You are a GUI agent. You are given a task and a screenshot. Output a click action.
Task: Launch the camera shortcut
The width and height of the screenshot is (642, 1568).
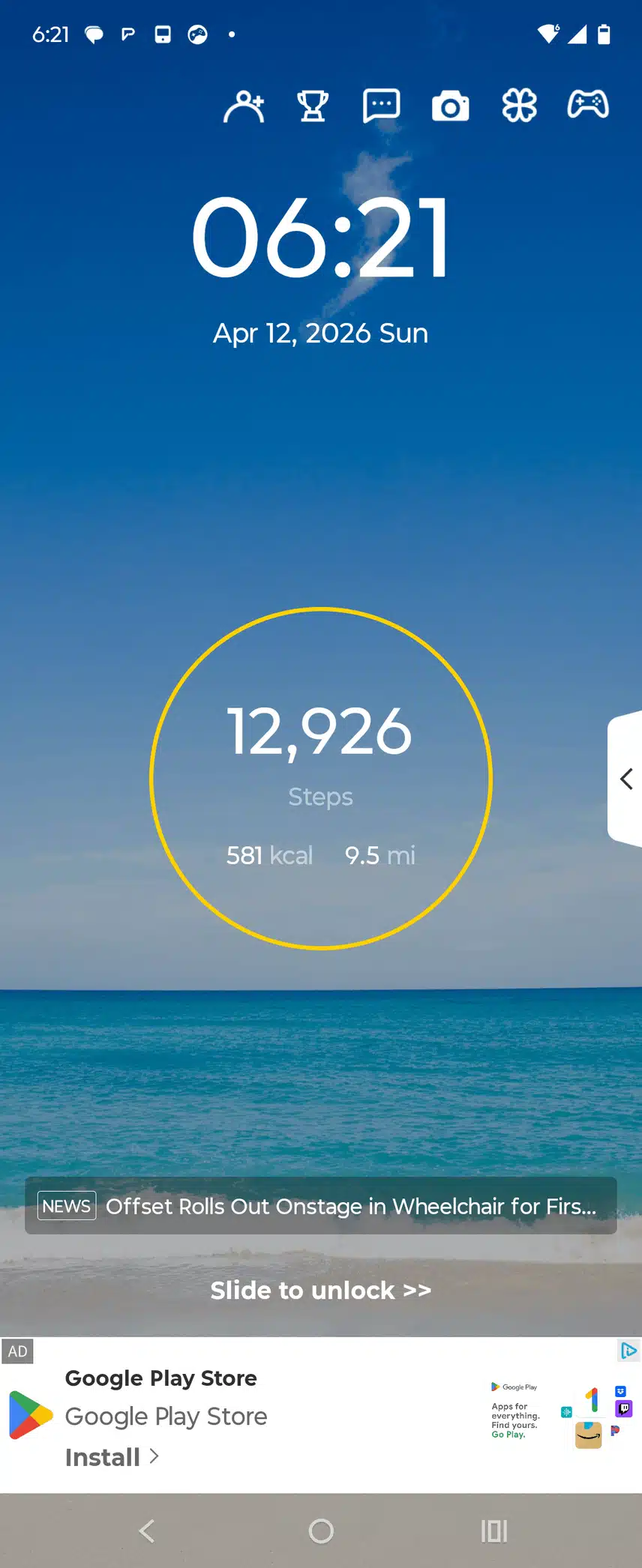pyautogui.click(x=450, y=106)
